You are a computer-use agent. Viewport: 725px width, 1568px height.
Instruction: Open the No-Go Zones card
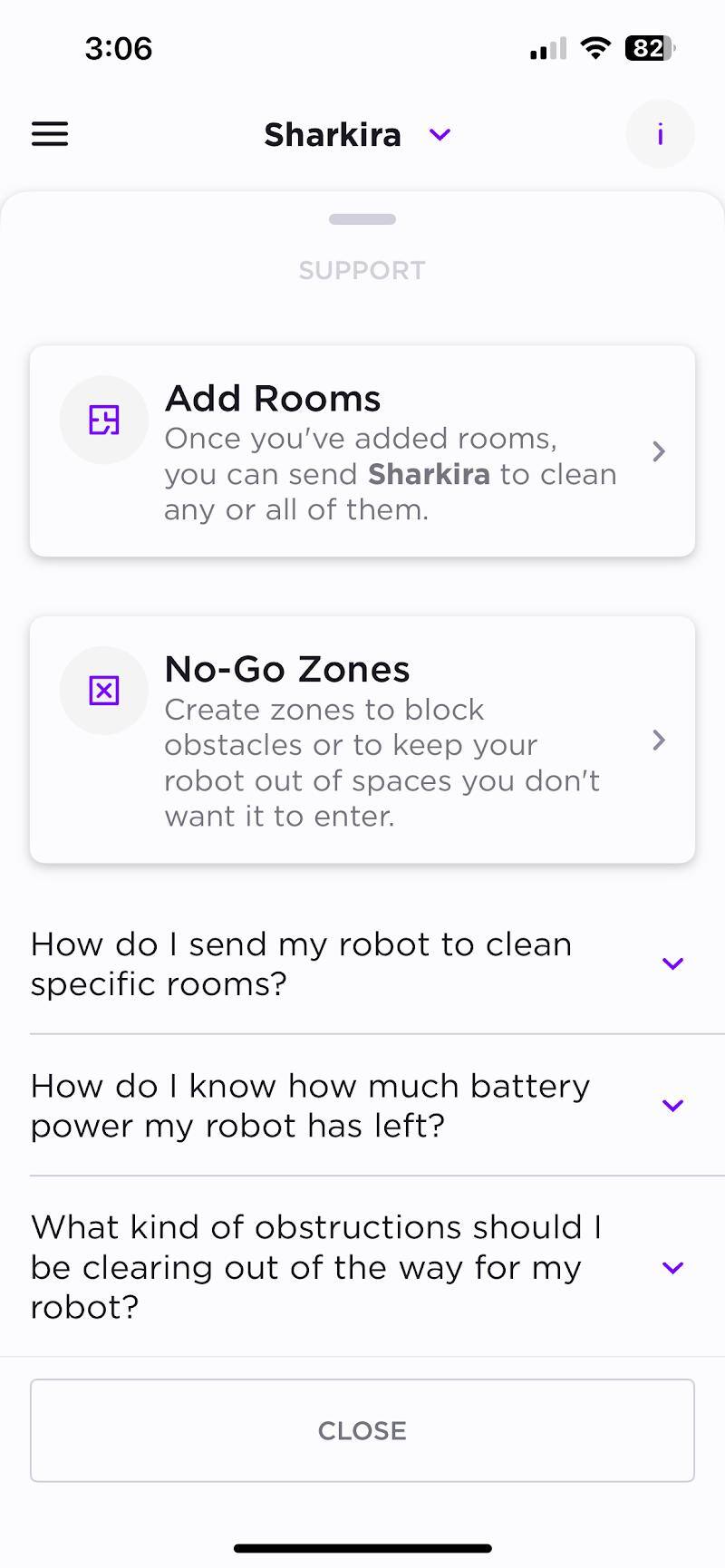362,740
